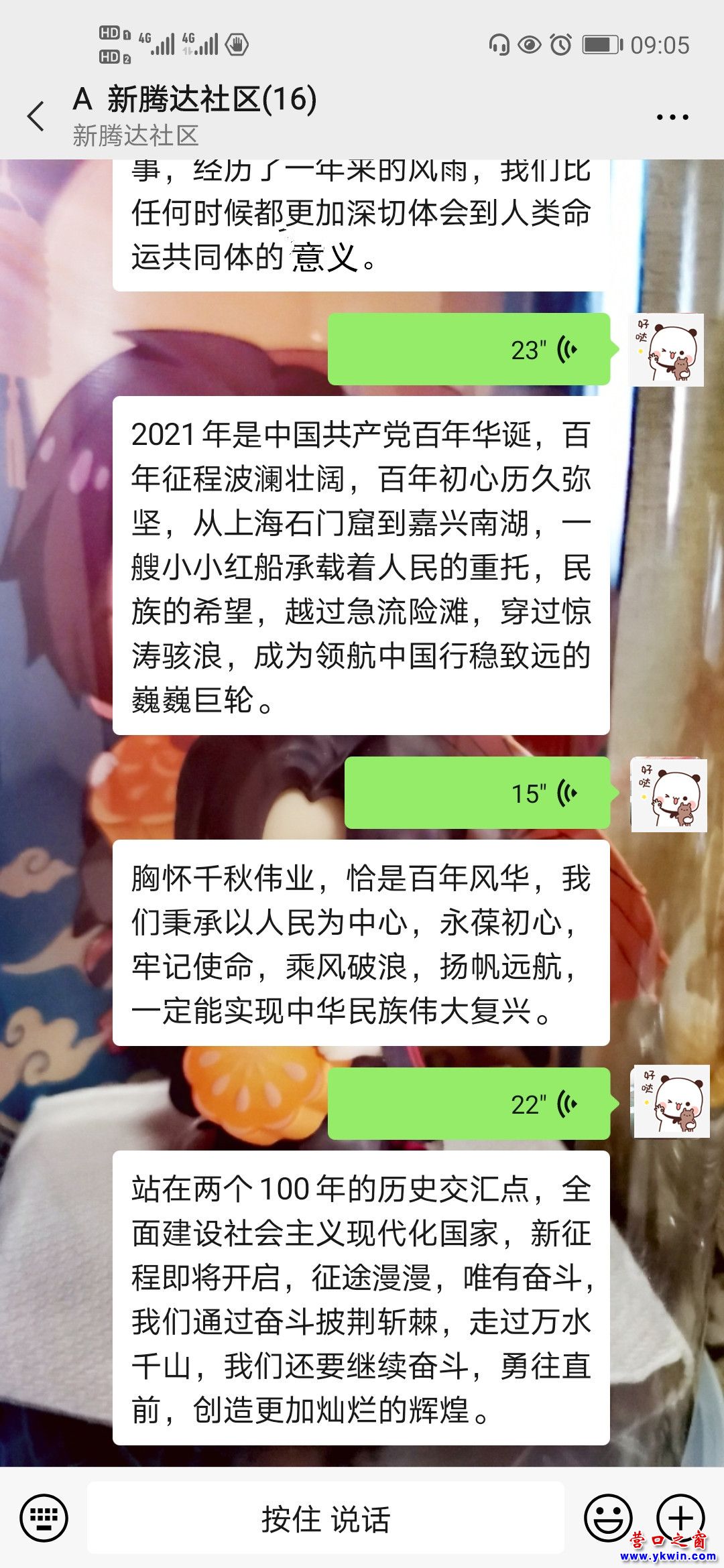
Task: Play the 23-second voice message
Action: (x=469, y=349)
